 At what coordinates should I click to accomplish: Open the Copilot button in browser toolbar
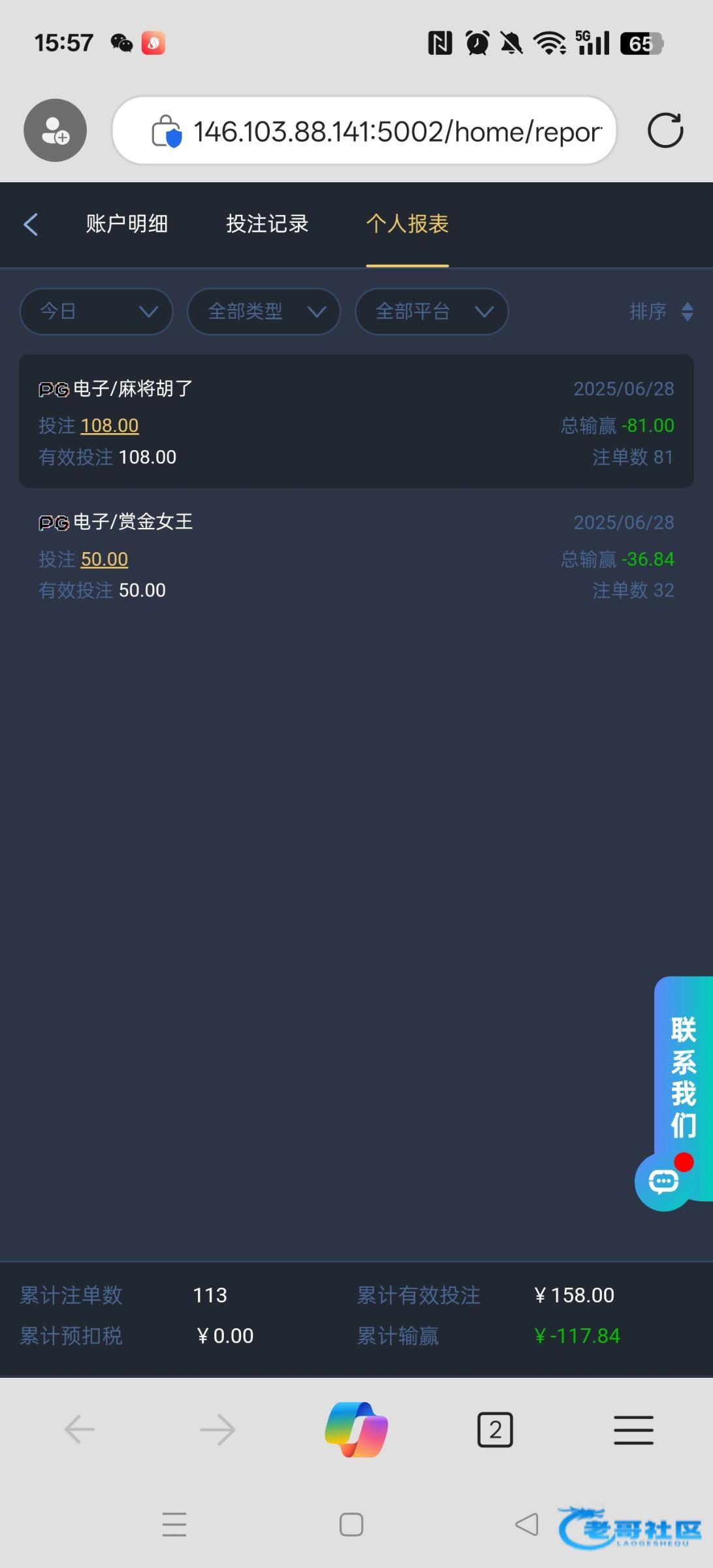point(356,1429)
